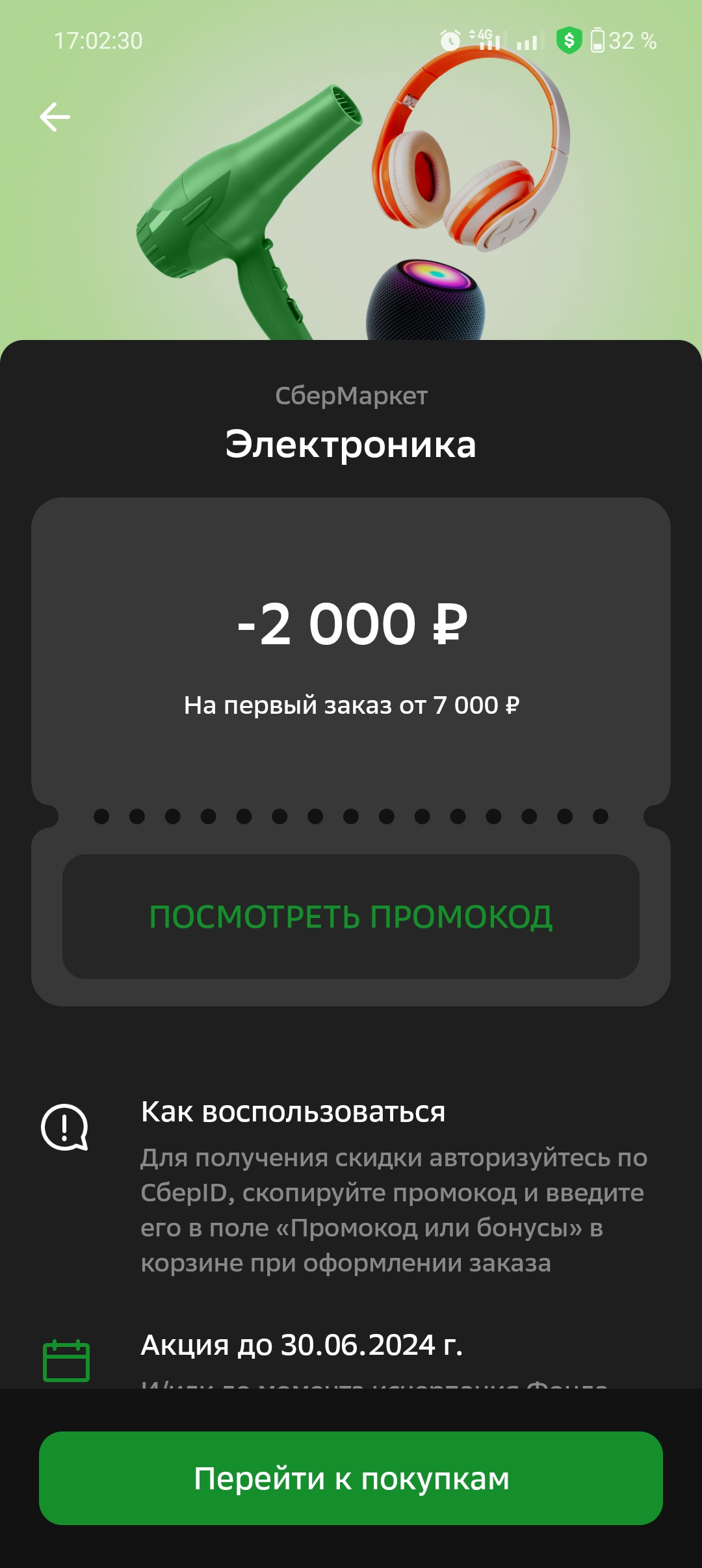The image size is (702, 1568).
Task: Tap the Перейти к покупкам button
Action: (x=351, y=1478)
